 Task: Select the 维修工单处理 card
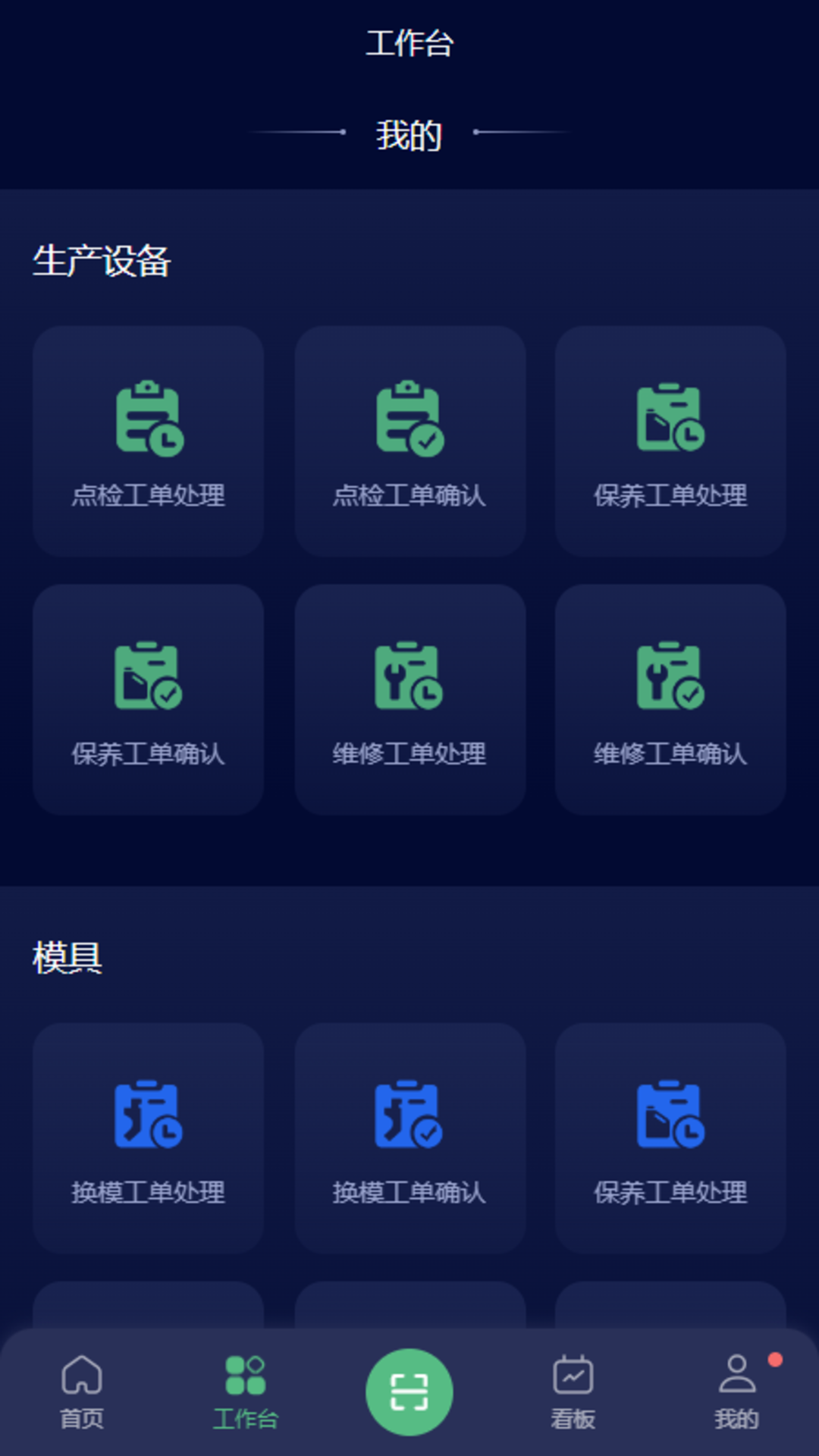[x=409, y=699]
